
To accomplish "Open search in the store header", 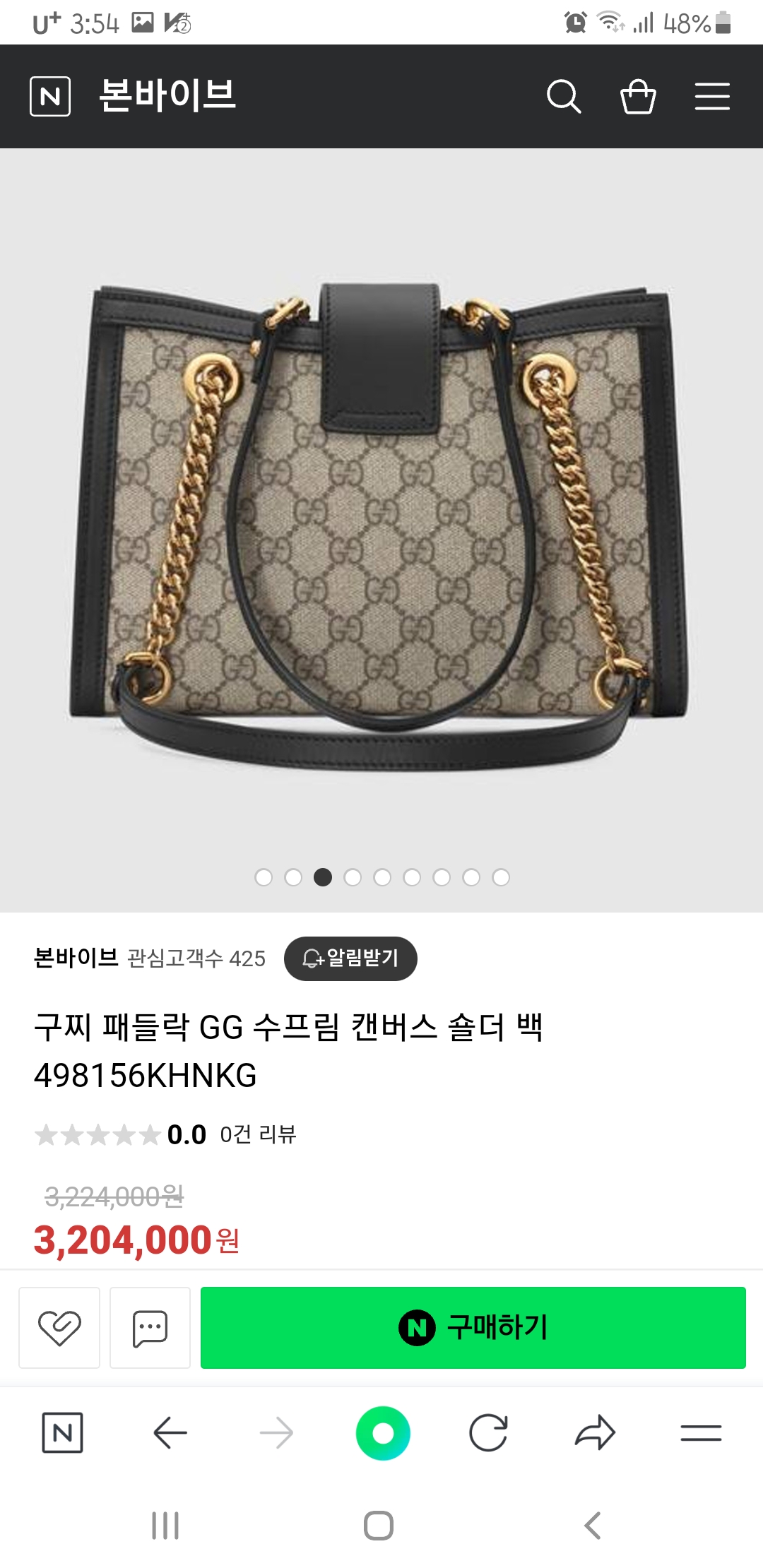I will point(563,97).
